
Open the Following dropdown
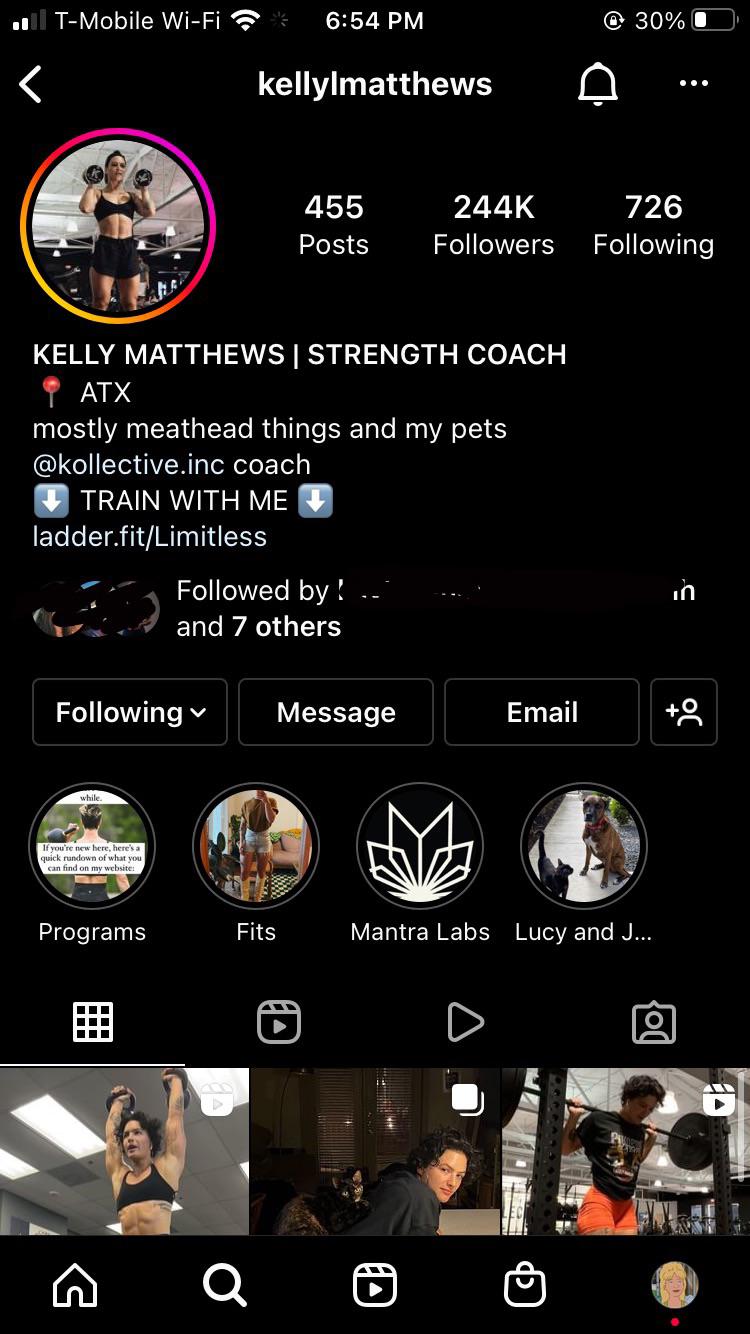click(x=129, y=712)
